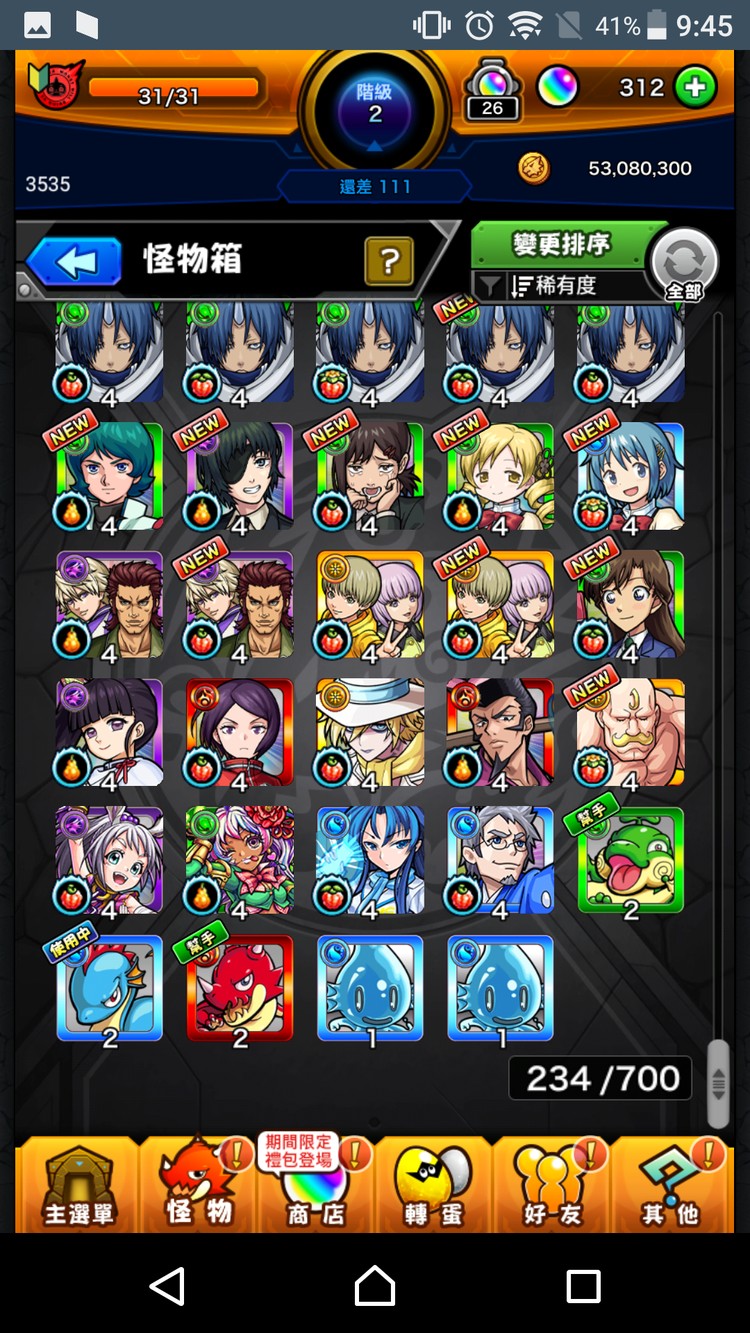
Task: Open the yellow question mark help button
Action: (389, 262)
